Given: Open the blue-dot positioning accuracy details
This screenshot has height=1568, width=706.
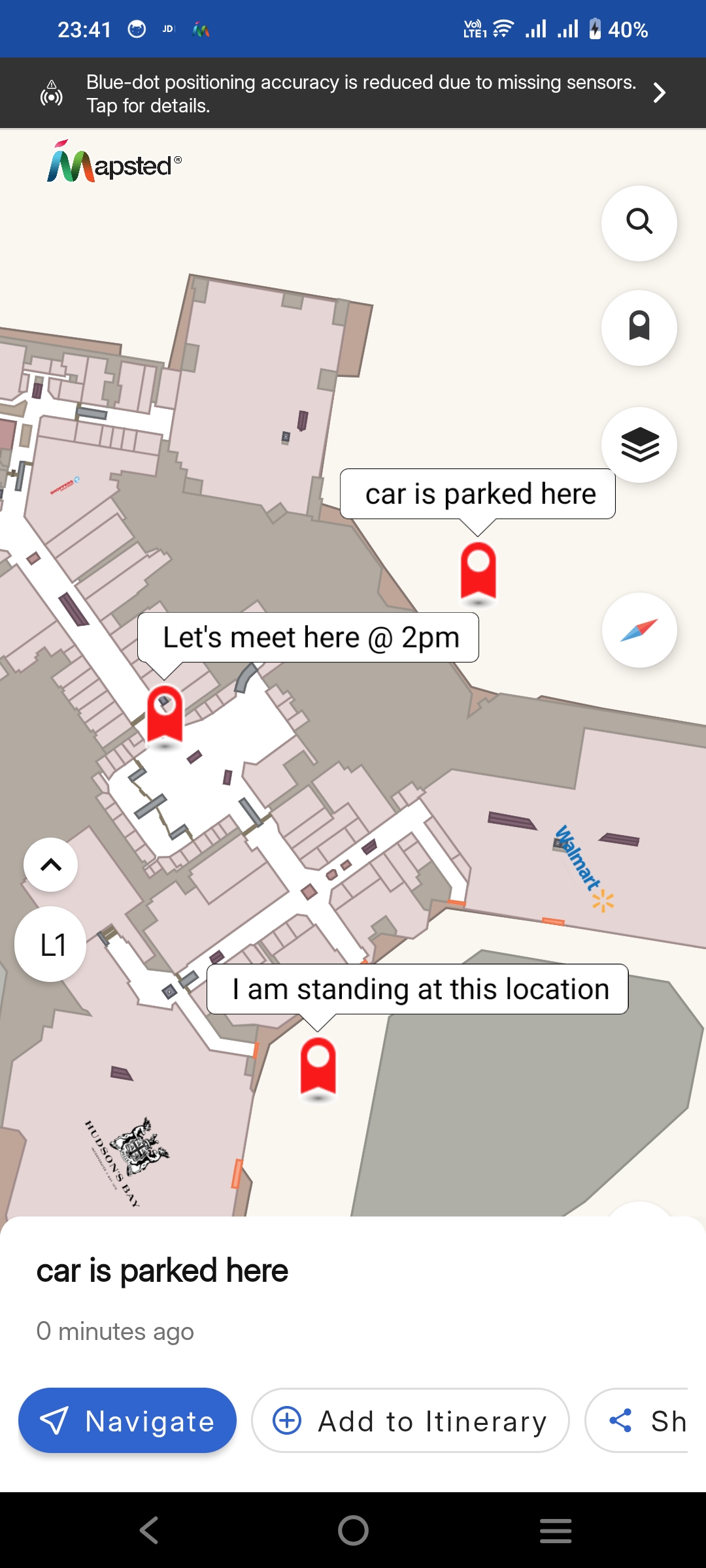Looking at the screenshot, I should coord(353,93).
